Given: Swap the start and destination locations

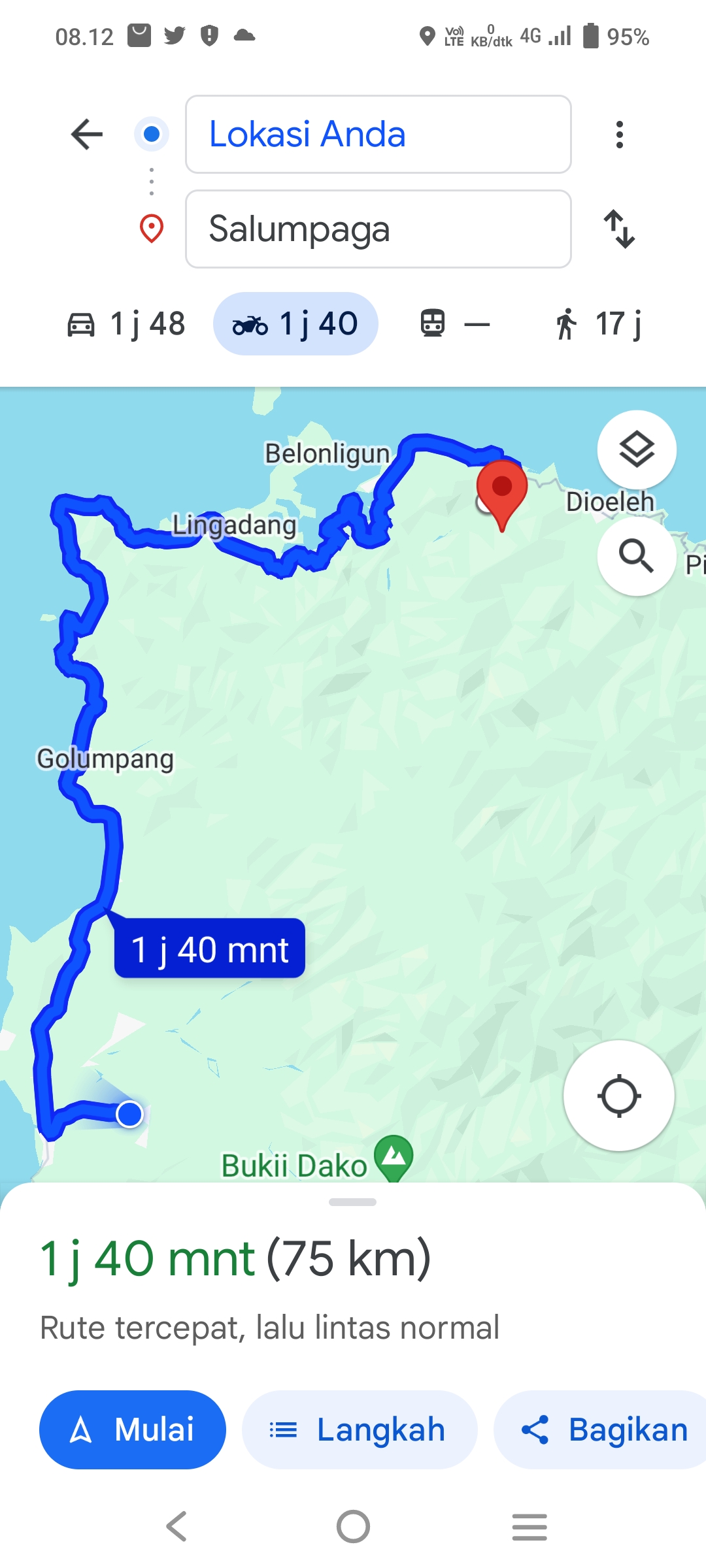Looking at the screenshot, I should [619, 229].
